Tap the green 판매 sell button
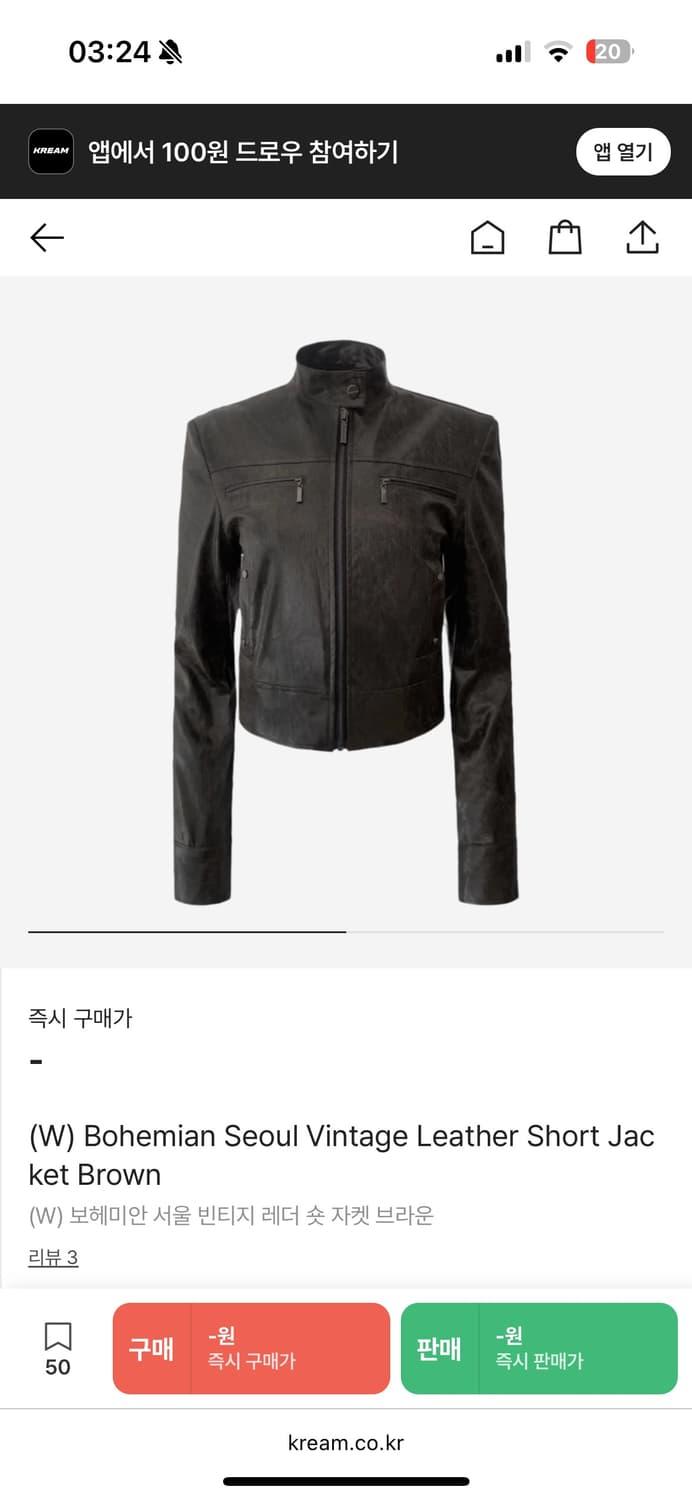 539,1348
